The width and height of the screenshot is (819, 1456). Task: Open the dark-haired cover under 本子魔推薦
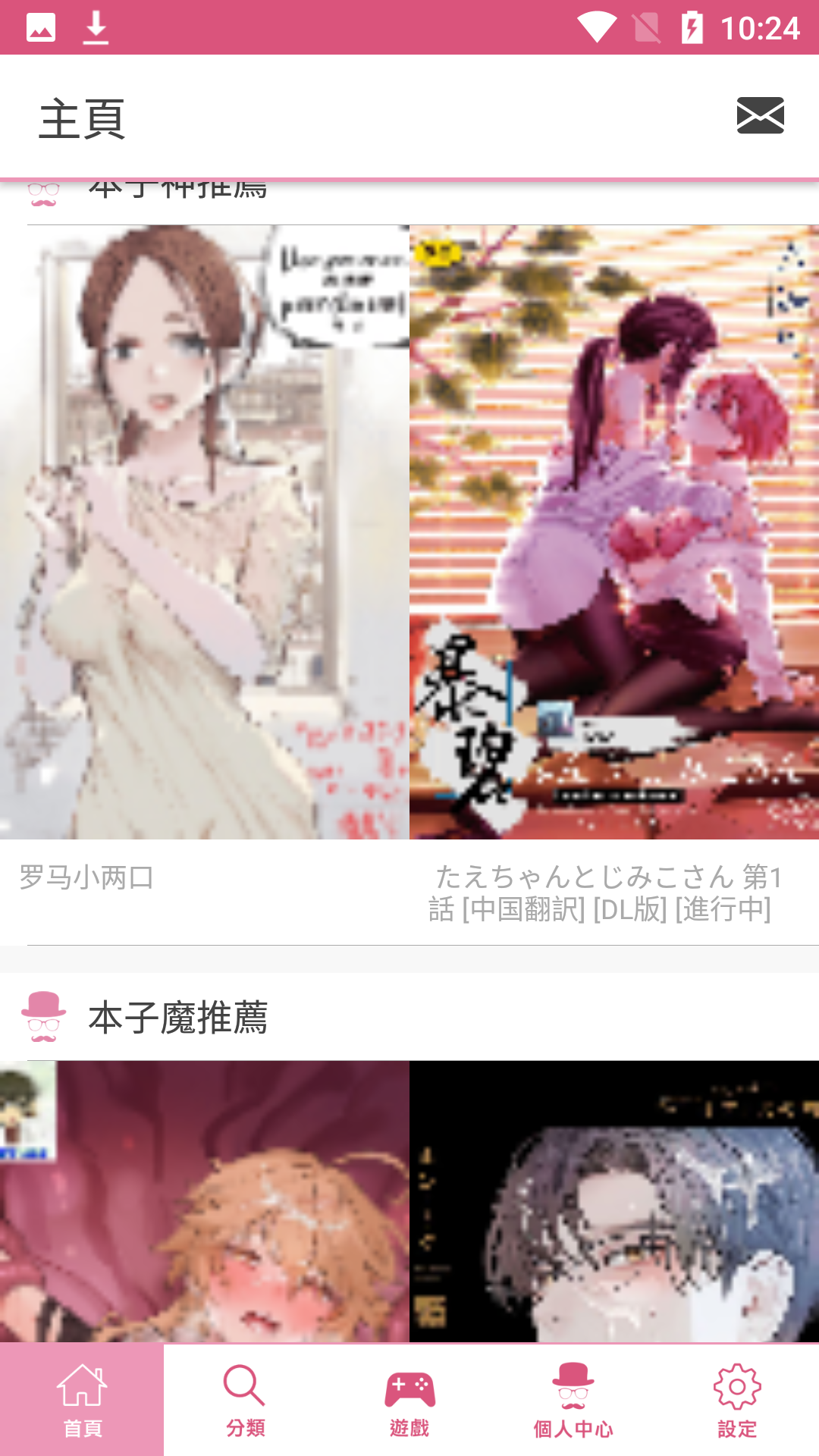pos(614,1202)
